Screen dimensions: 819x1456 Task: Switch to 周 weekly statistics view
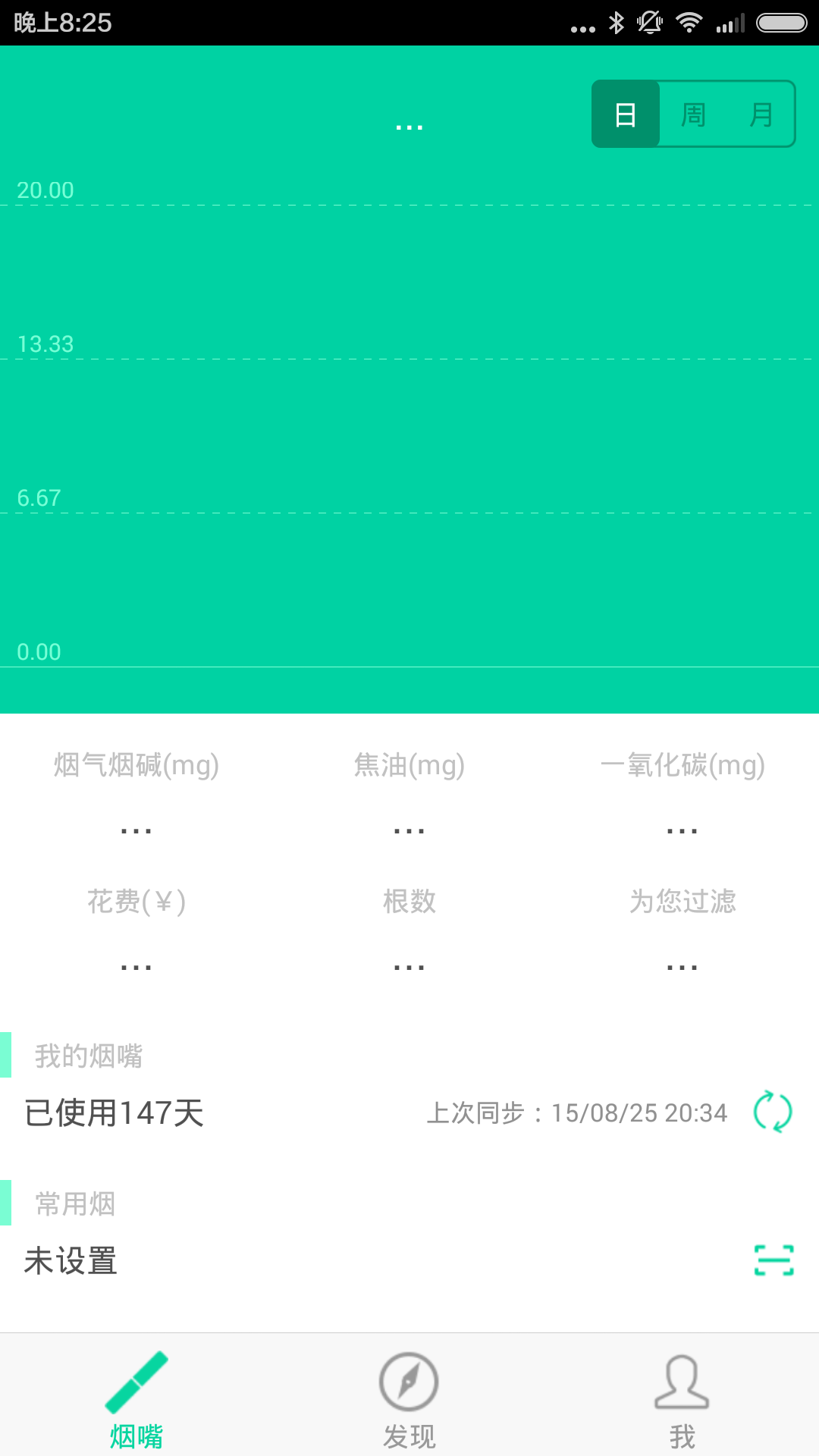click(693, 113)
